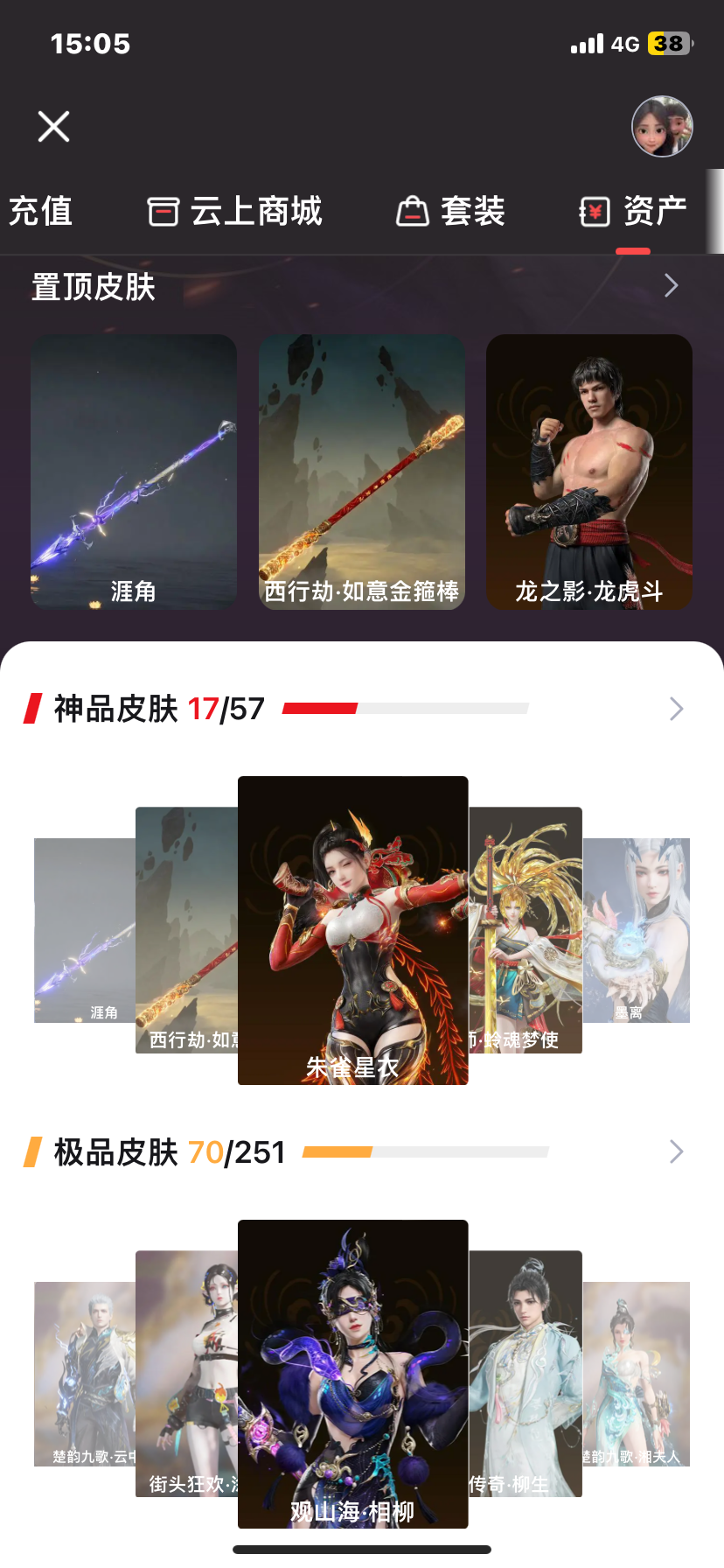Viewport: 724px width, 1568px height.
Task: Tap the 墨离 skin card
Action: click(637, 929)
